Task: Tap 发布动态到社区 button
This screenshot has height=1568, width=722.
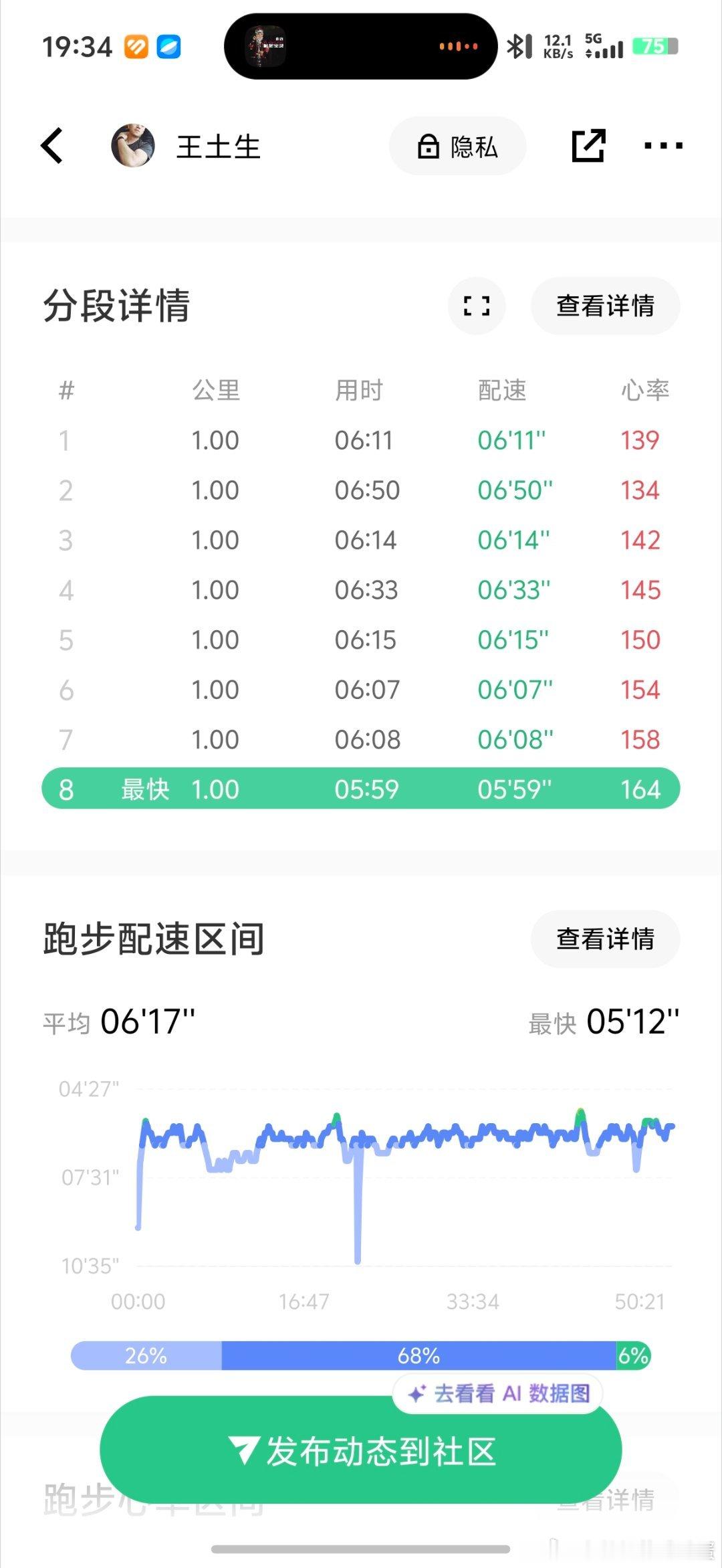Action: [x=361, y=1452]
